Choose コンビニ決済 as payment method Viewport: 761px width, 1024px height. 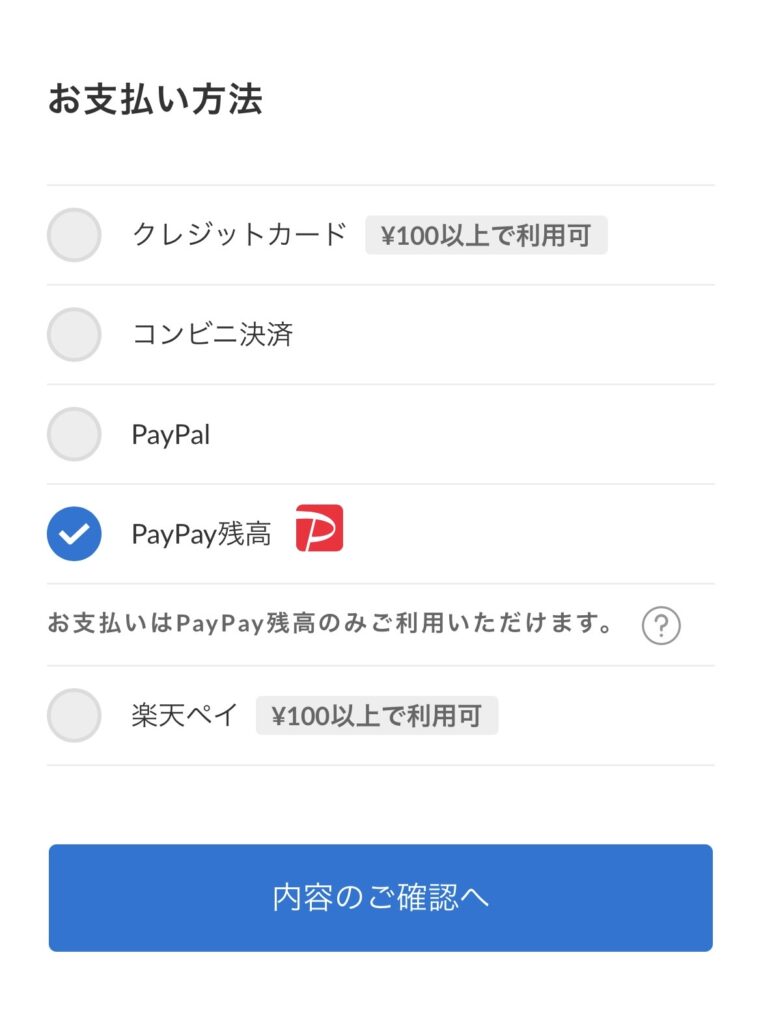point(74,335)
